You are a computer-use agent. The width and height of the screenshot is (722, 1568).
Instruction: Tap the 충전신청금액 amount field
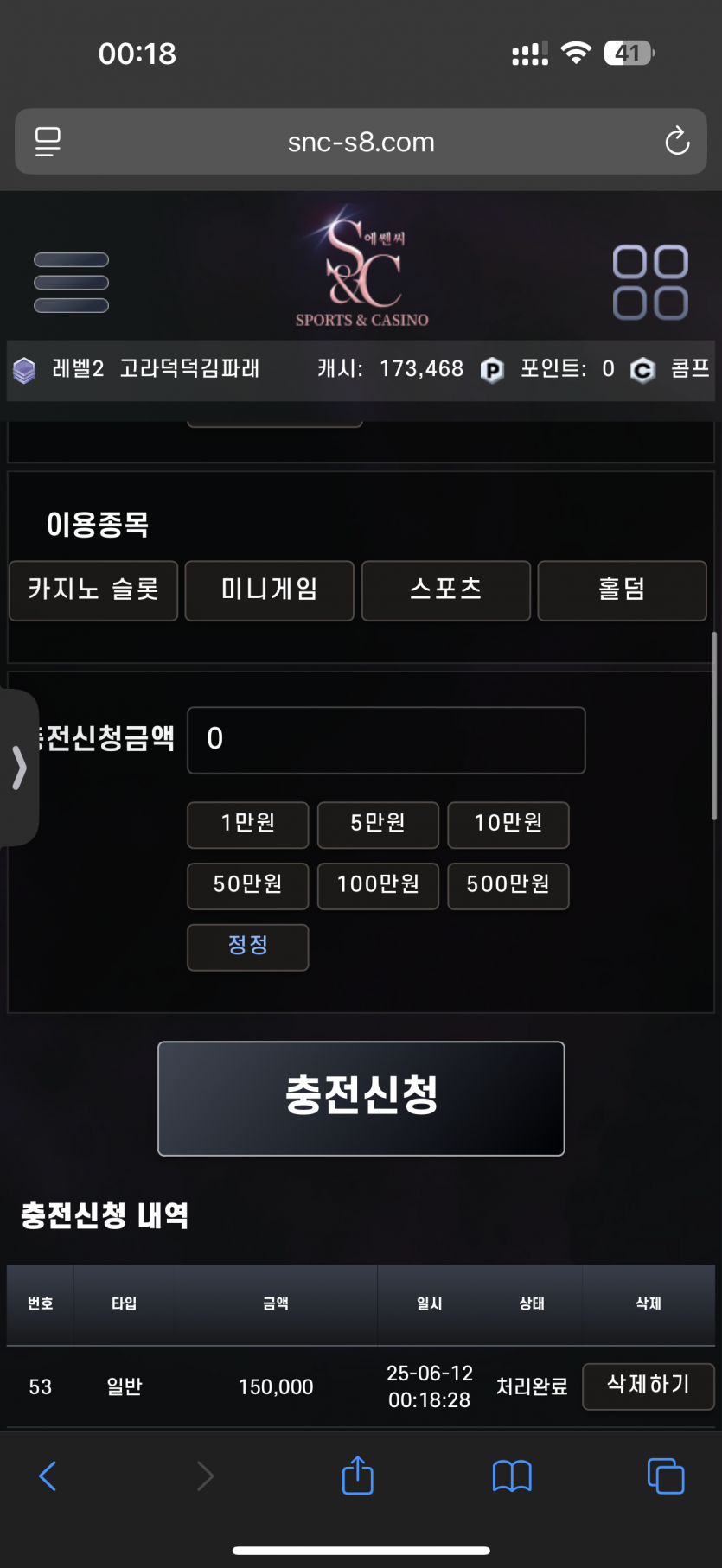387,740
